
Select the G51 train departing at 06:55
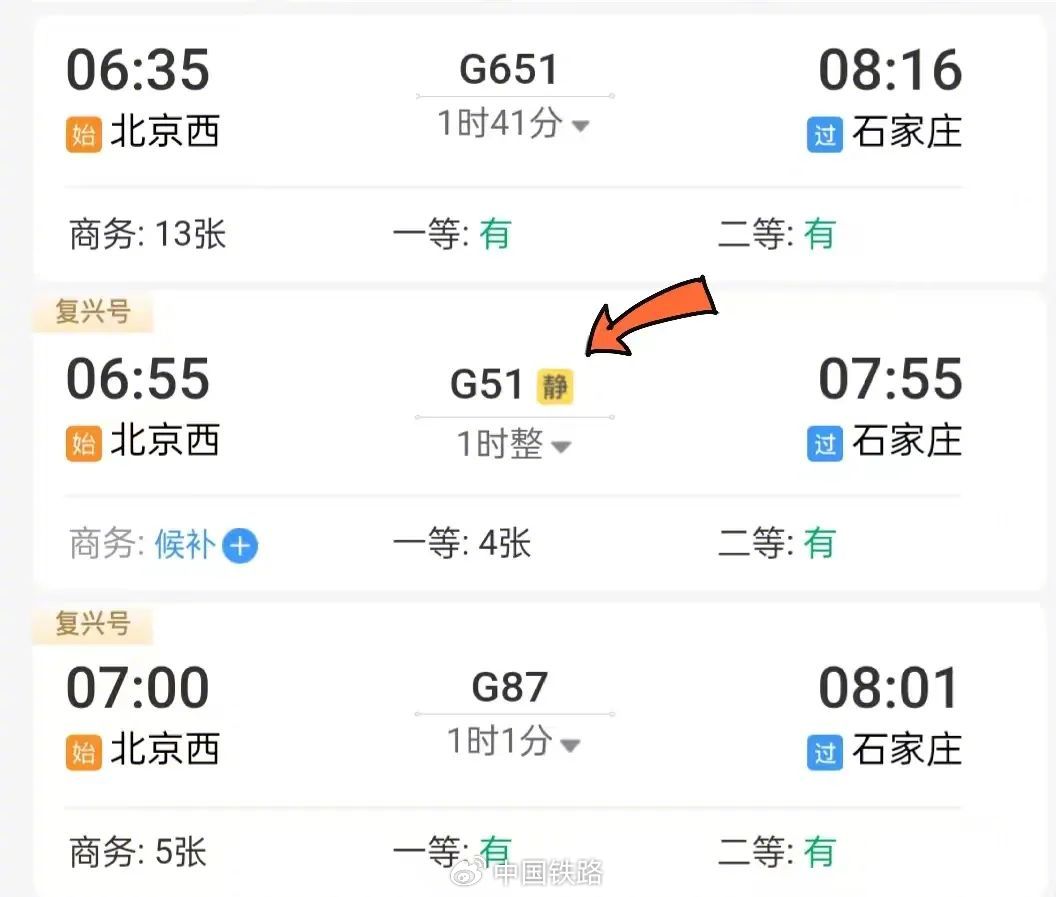pyautogui.click(x=487, y=384)
